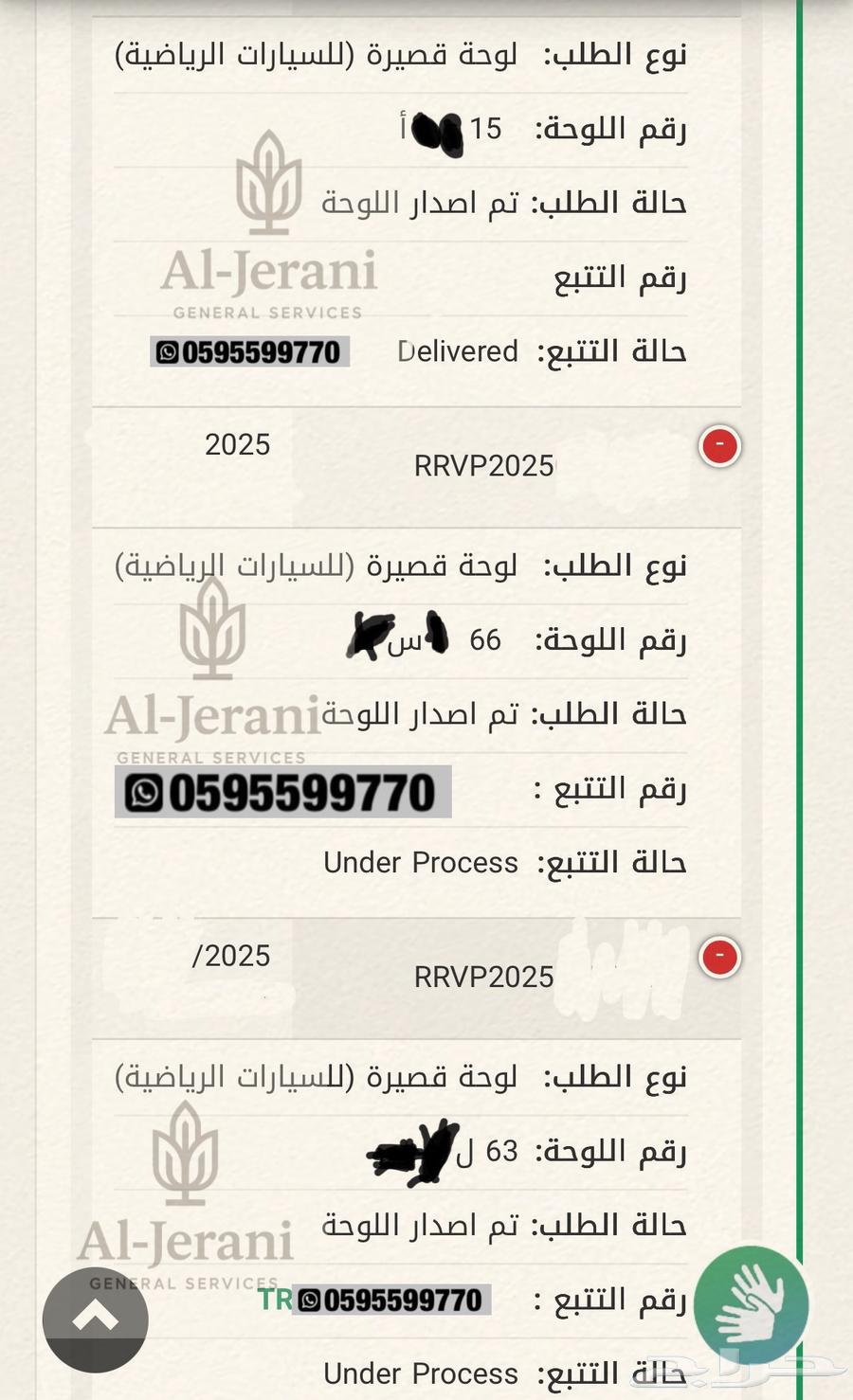Click the Al-Jerani leaf logo in first order
The height and width of the screenshot is (1400, 853).
point(268,187)
